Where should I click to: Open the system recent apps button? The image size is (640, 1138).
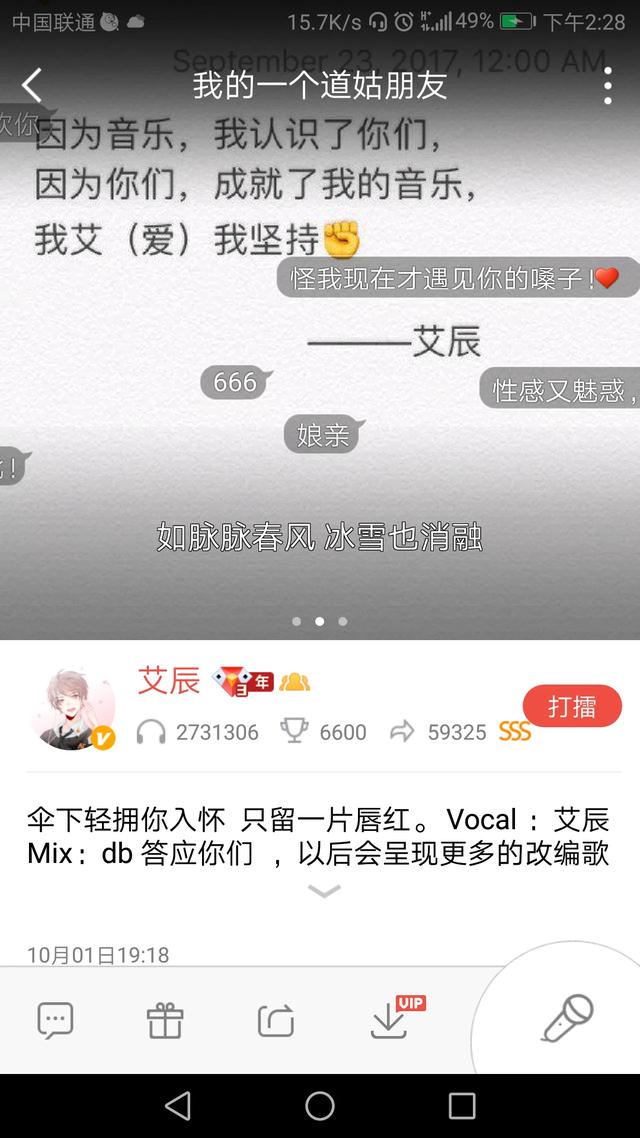click(462, 1105)
